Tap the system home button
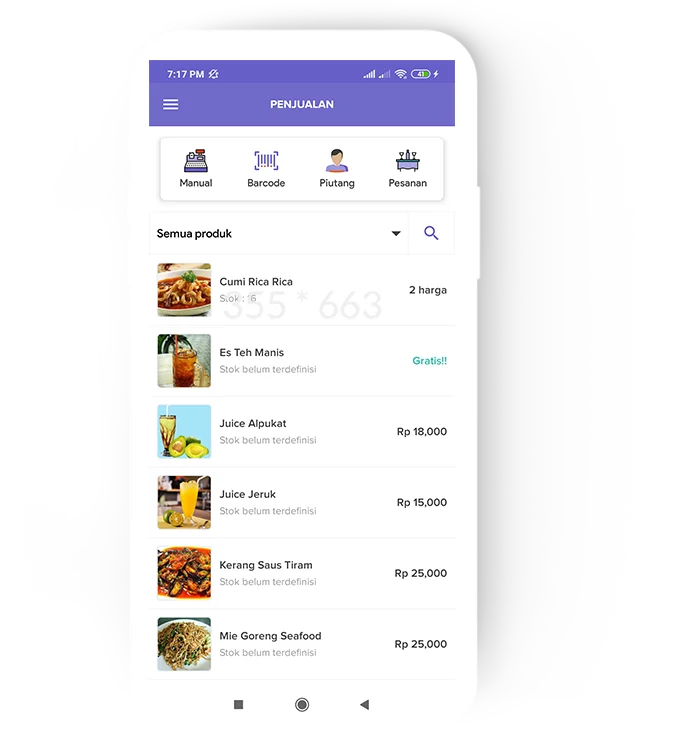This screenshot has width=700, height=734. coord(302,705)
